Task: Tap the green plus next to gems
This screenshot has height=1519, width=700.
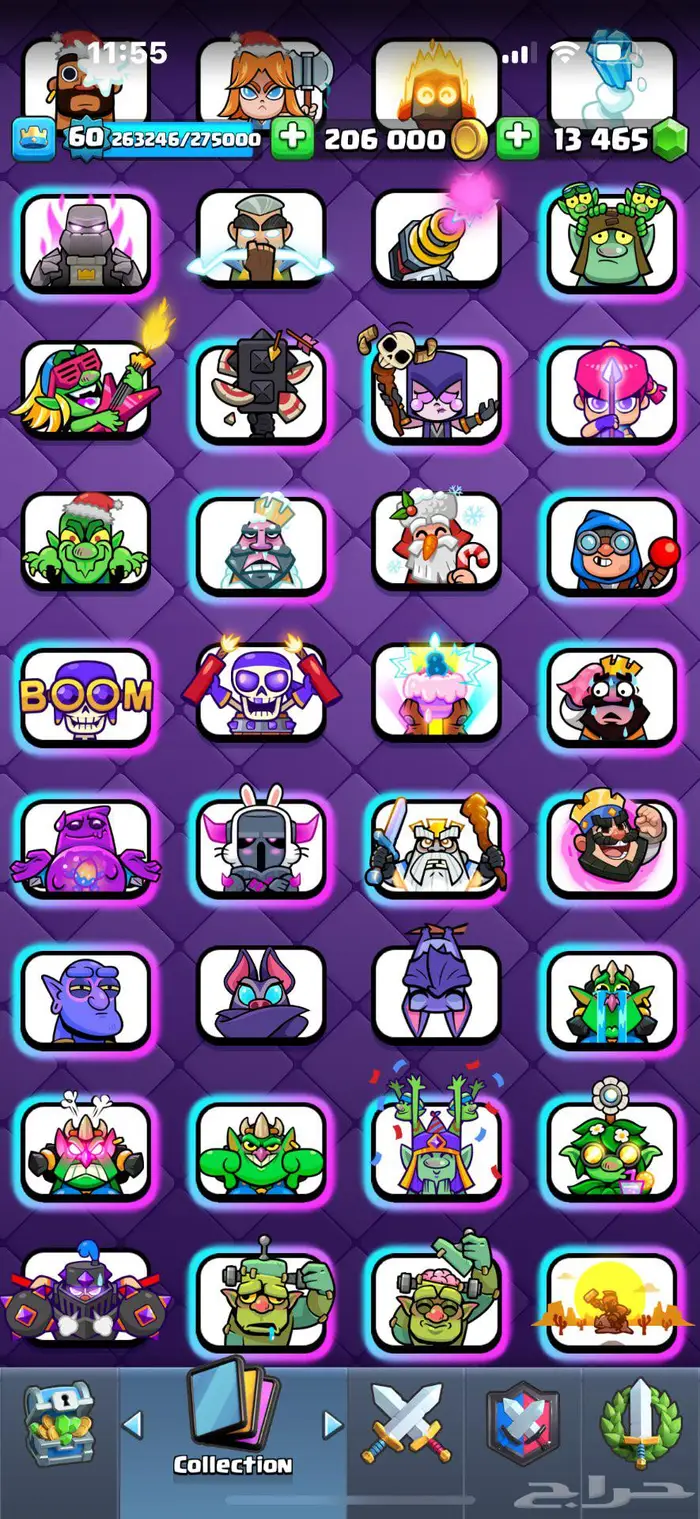Action: (x=518, y=139)
